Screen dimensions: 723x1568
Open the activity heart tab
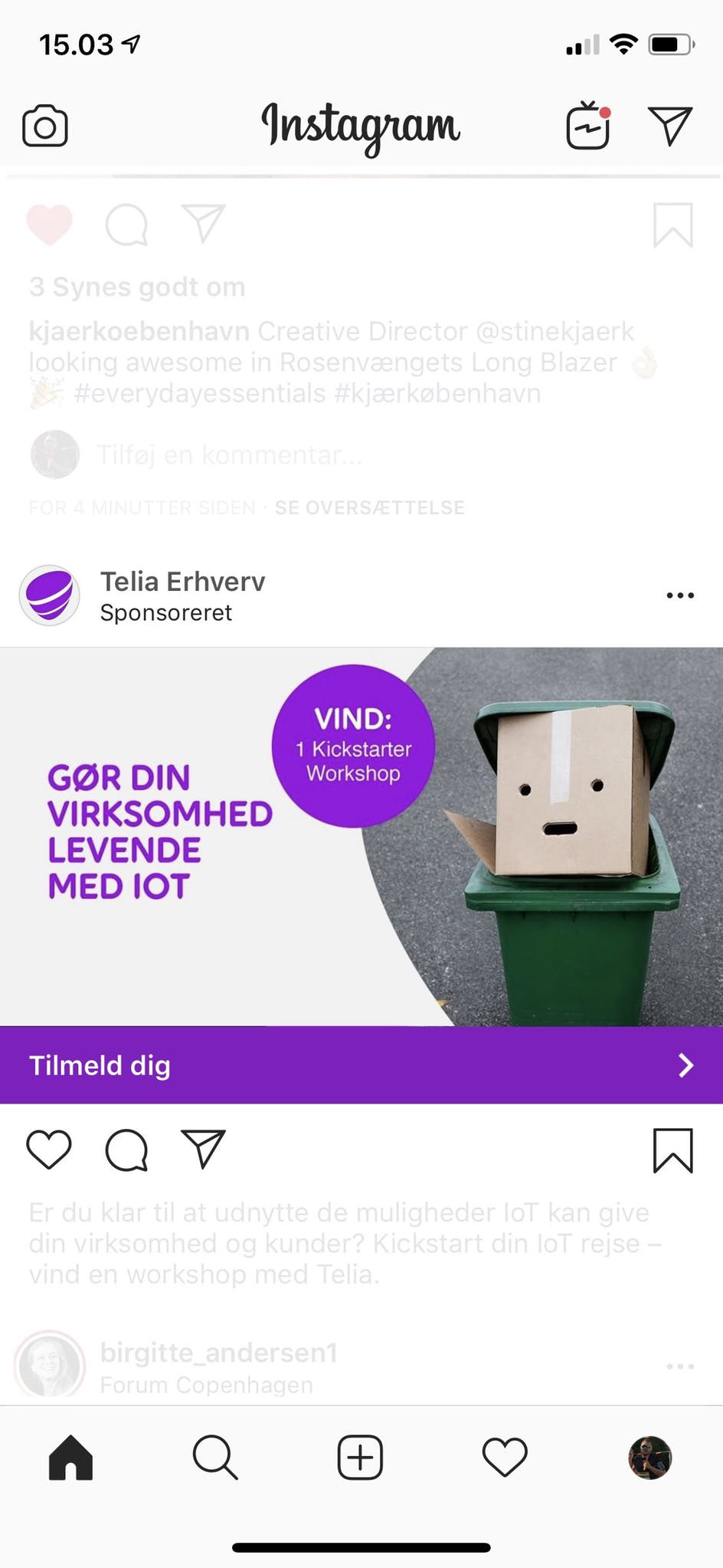point(505,1457)
